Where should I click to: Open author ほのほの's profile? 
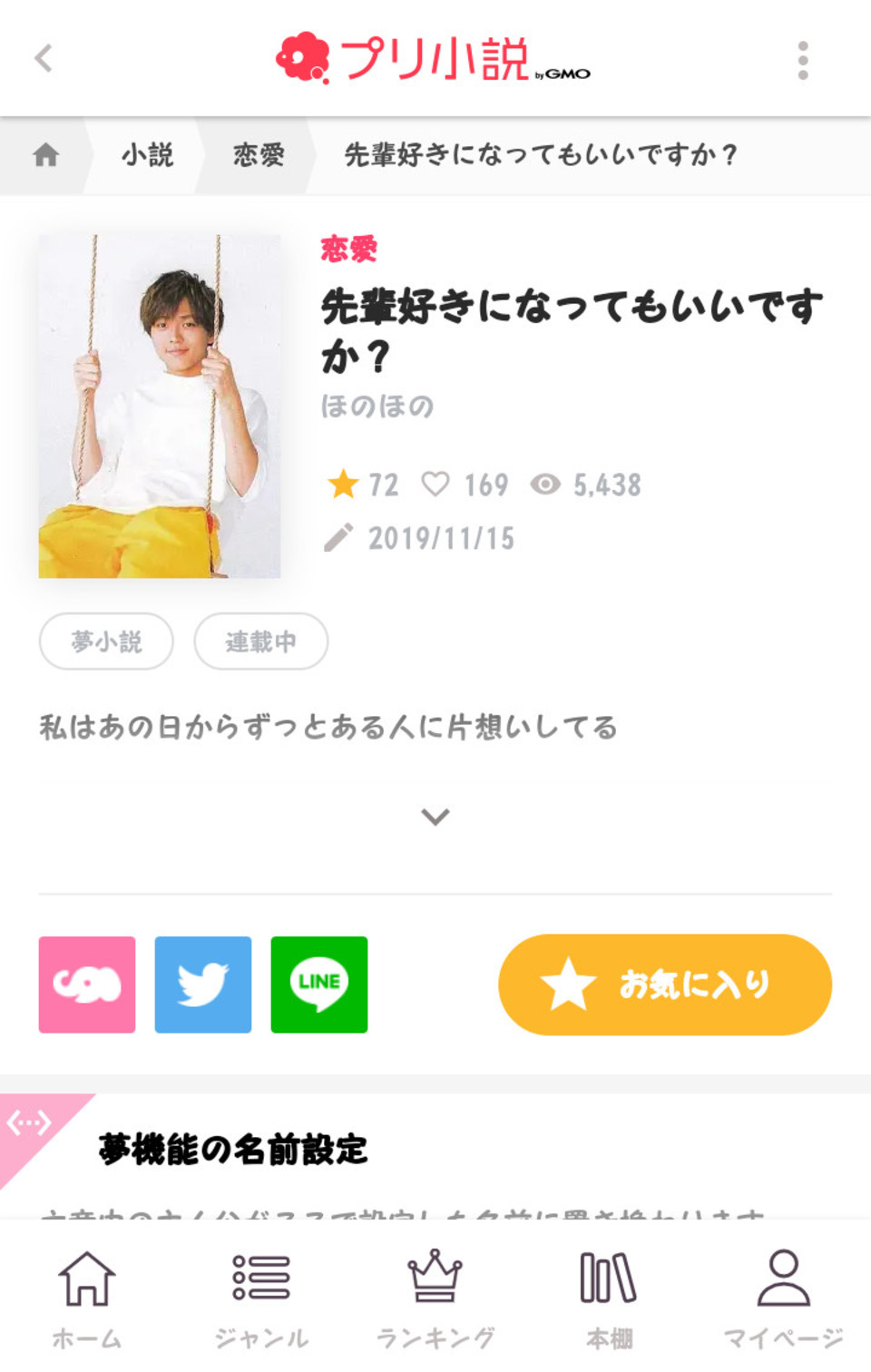click(377, 406)
